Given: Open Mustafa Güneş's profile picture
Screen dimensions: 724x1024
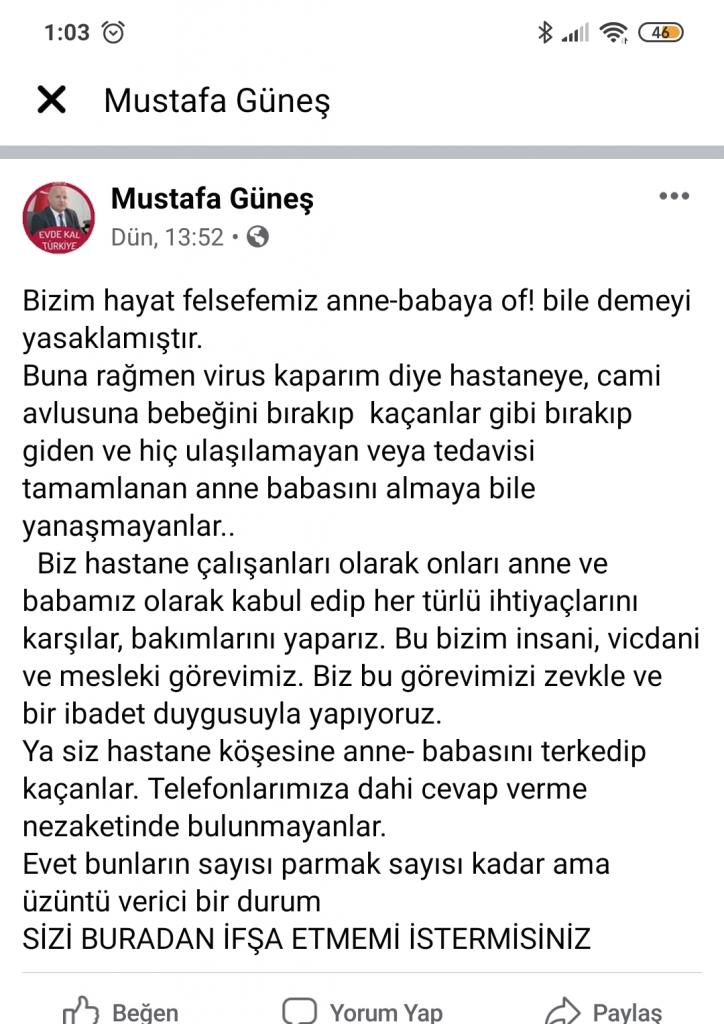Looking at the screenshot, I should click(x=59, y=218).
